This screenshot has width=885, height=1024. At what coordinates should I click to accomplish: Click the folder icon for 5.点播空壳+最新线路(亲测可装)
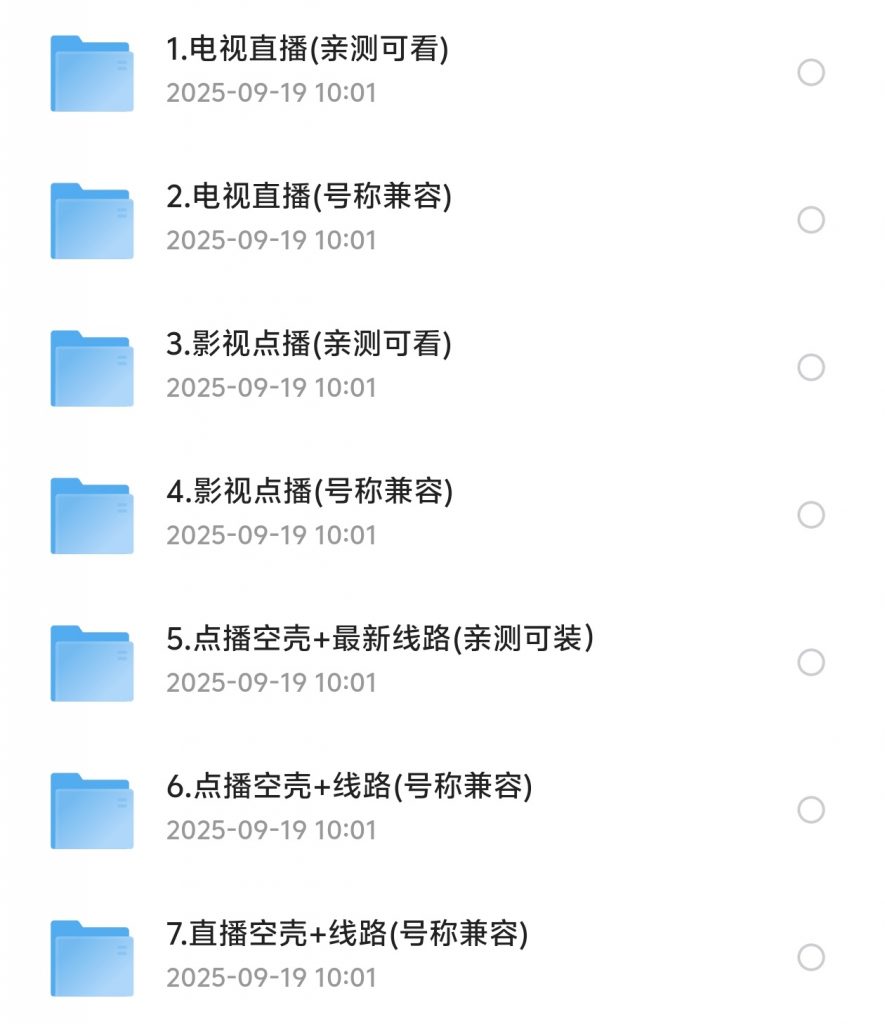(x=91, y=660)
